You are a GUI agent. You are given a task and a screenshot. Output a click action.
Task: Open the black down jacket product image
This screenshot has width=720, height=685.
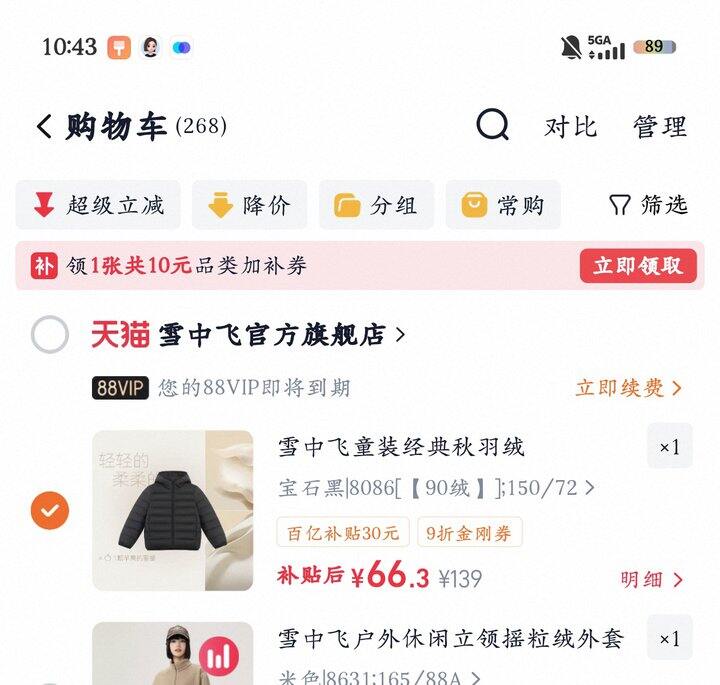pyautogui.click(x=173, y=511)
